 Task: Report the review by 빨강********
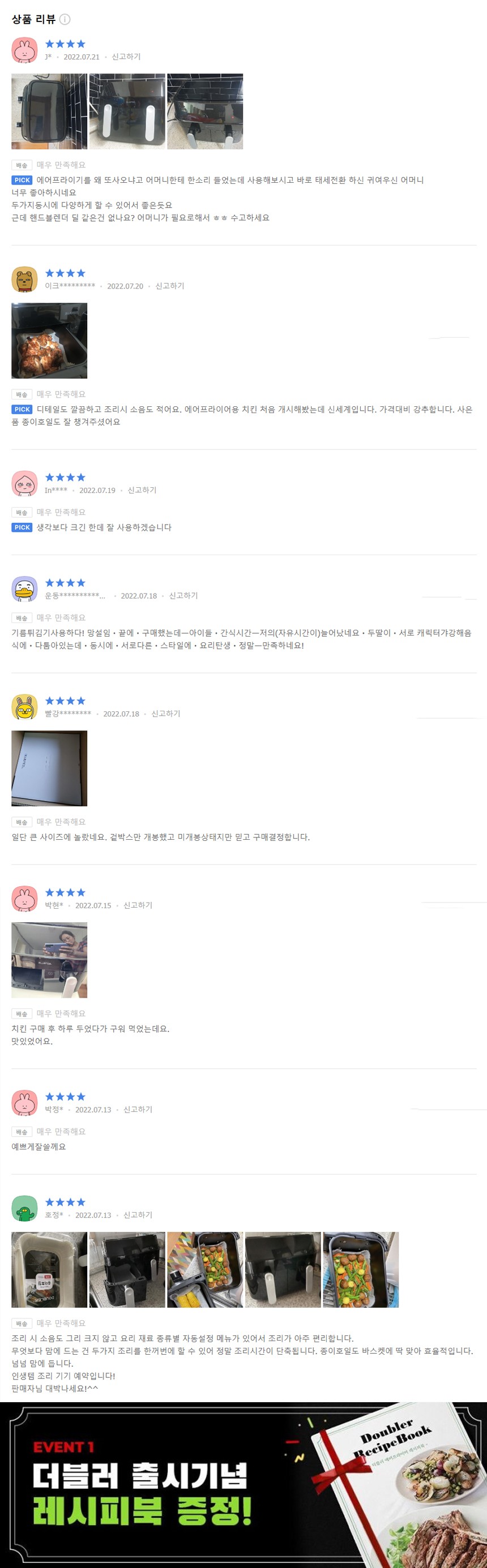click(165, 714)
